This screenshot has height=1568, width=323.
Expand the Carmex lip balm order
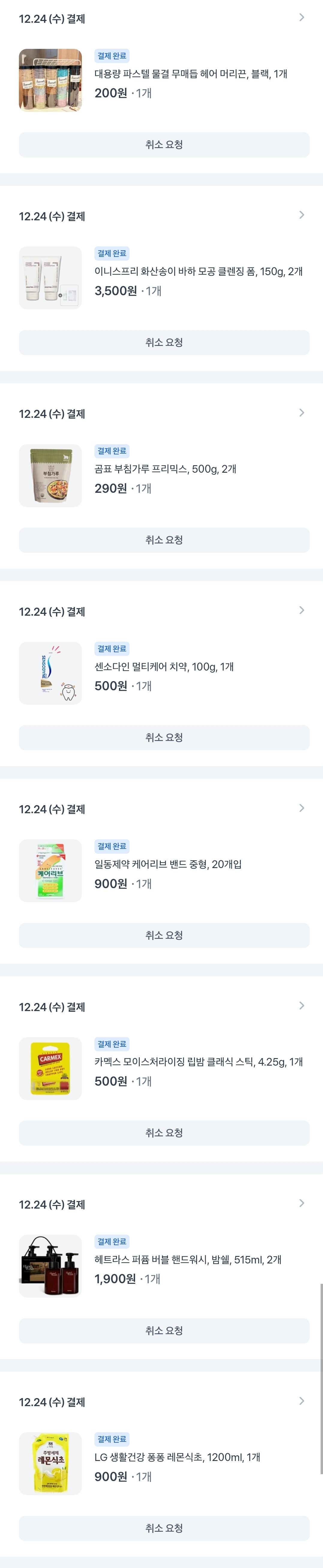pyautogui.click(x=301, y=1006)
